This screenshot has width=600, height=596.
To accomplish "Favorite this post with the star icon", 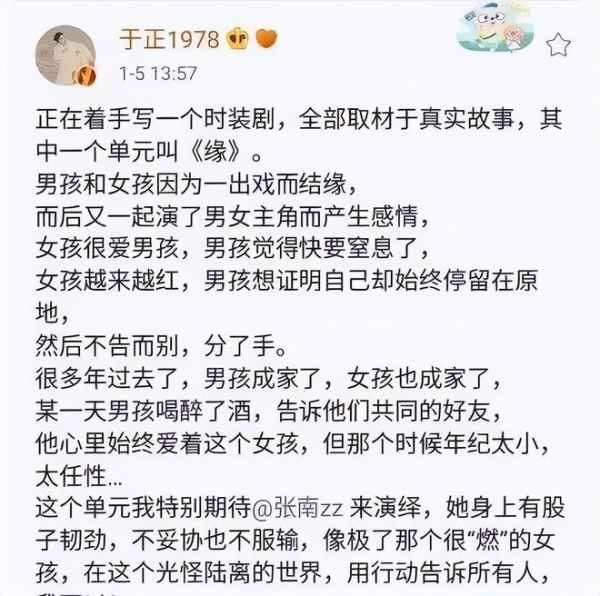I will tap(562, 41).
